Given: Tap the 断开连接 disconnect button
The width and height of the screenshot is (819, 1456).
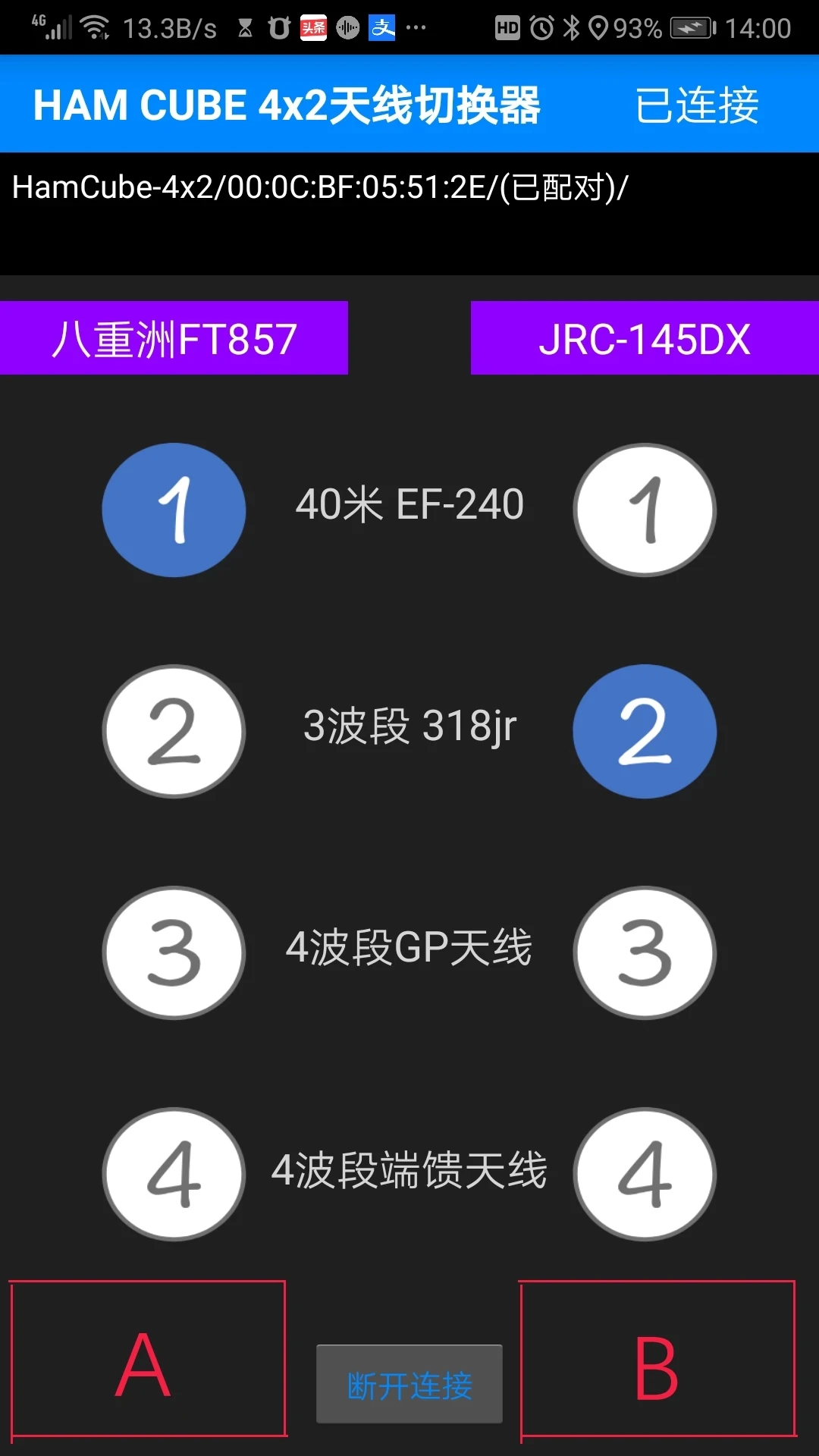Looking at the screenshot, I should click(409, 1384).
